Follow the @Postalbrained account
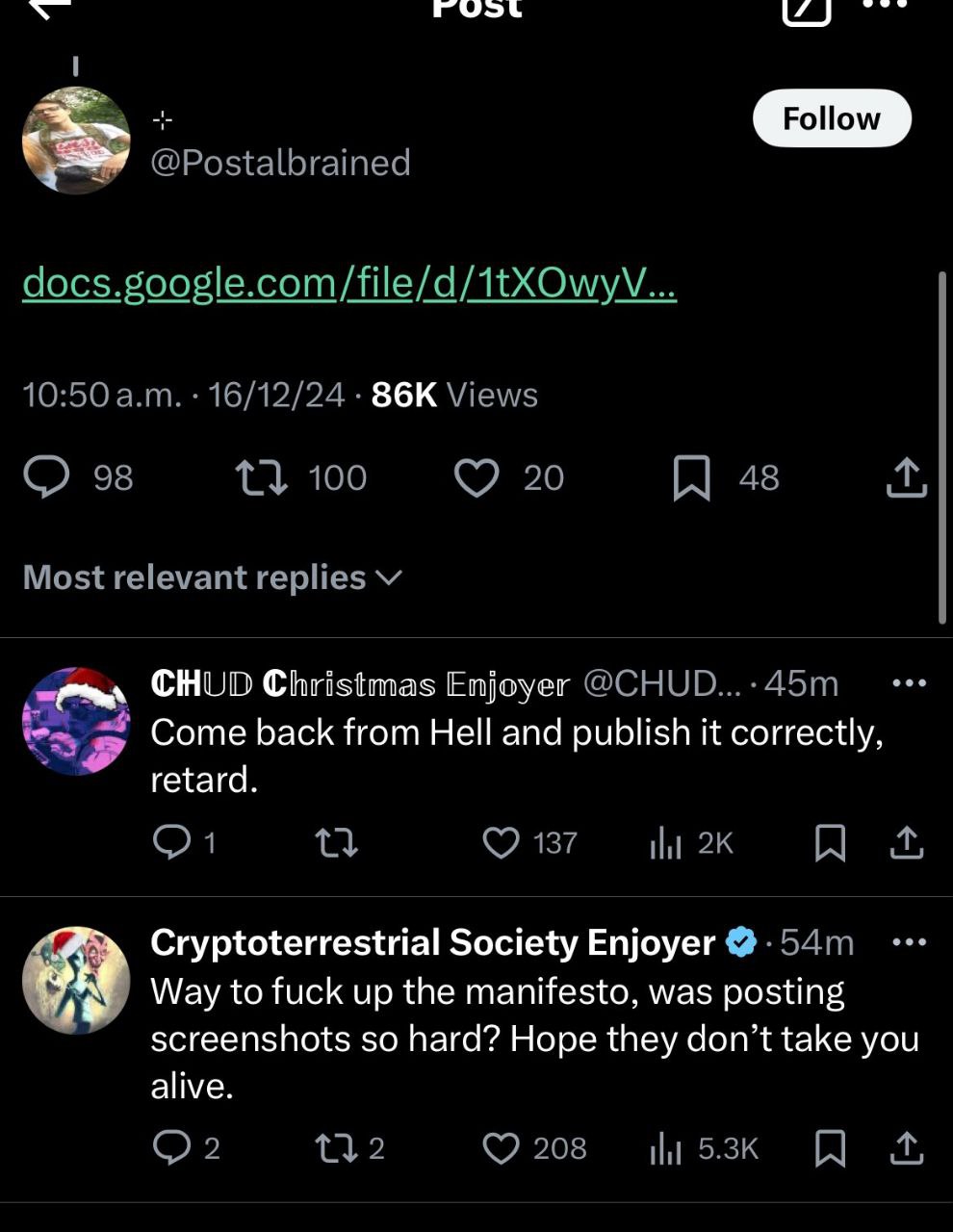Viewport: 953px width, 1232px height. [x=831, y=118]
